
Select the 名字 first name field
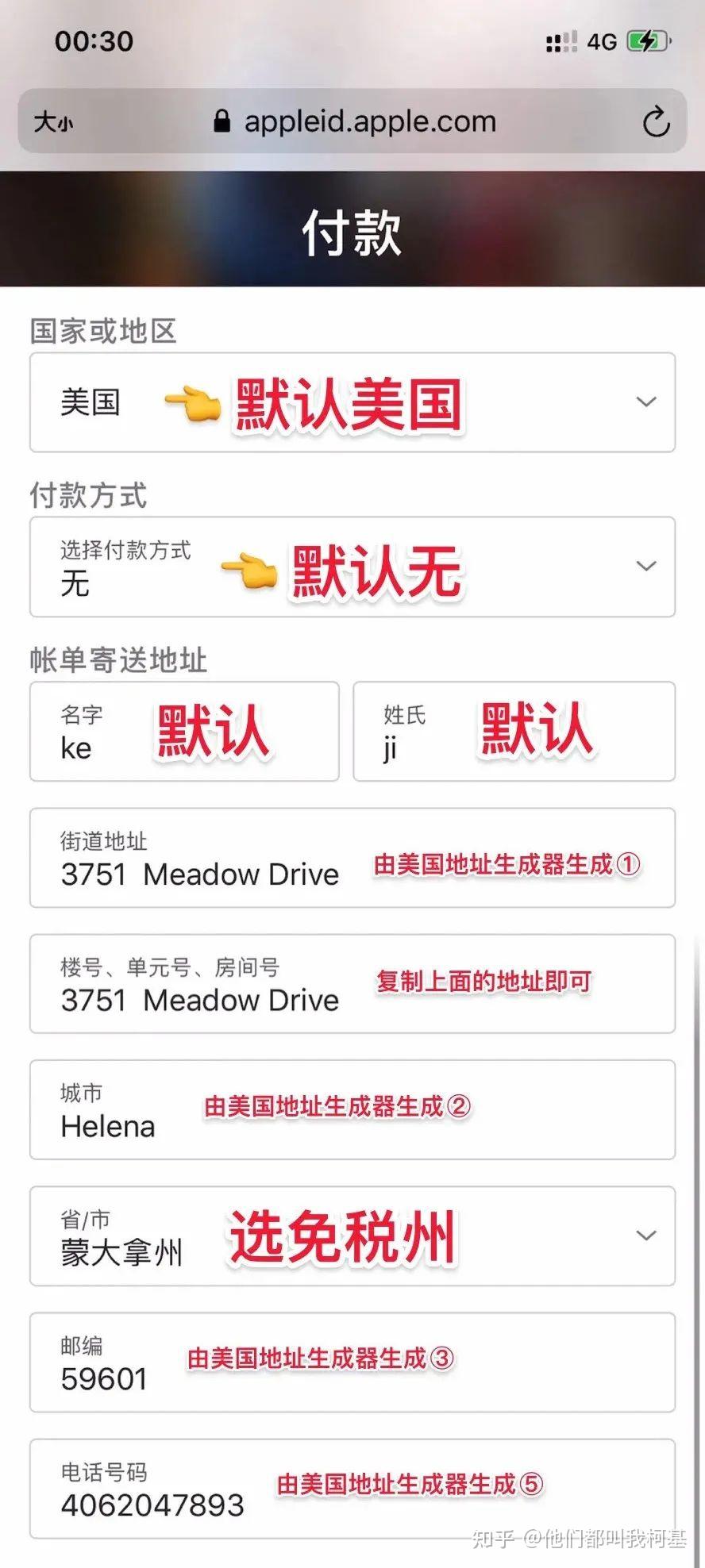coord(184,732)
